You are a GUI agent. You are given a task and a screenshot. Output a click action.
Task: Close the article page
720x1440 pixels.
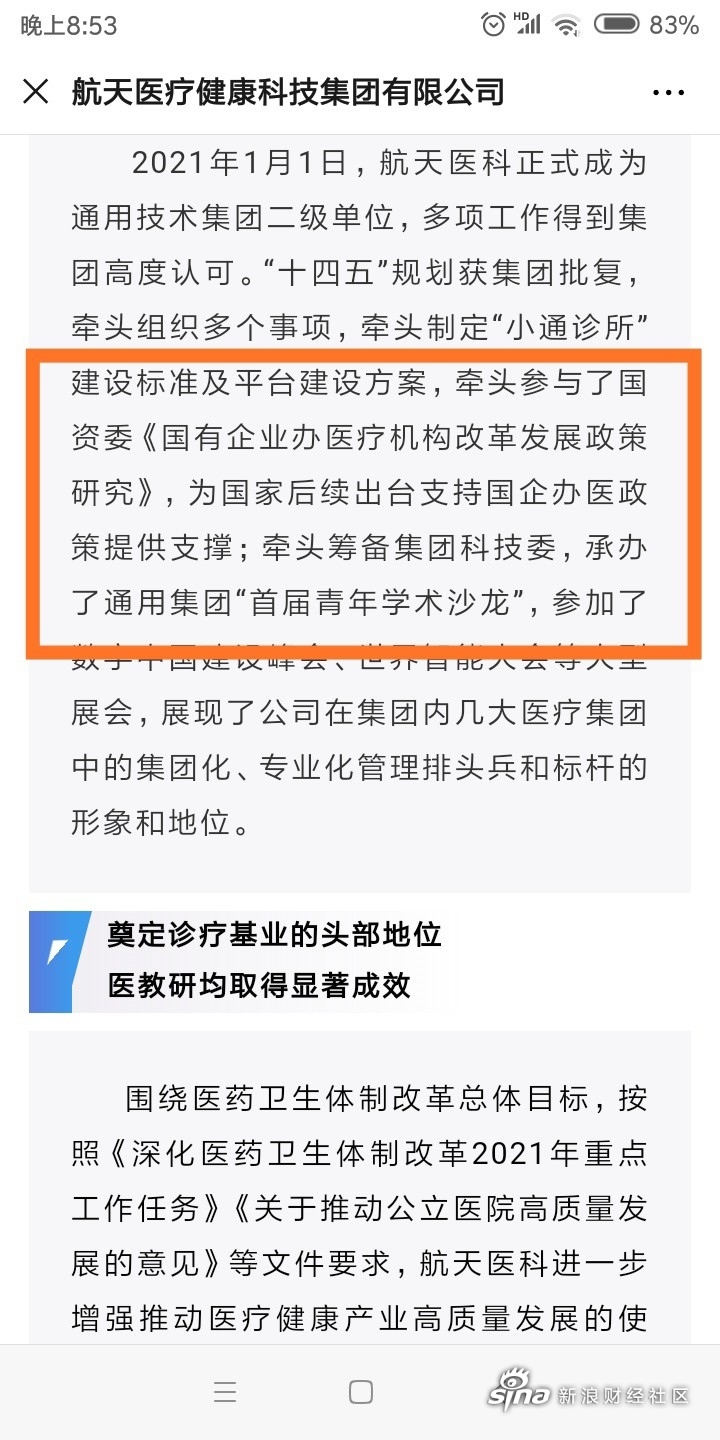[x=36, y=92]
